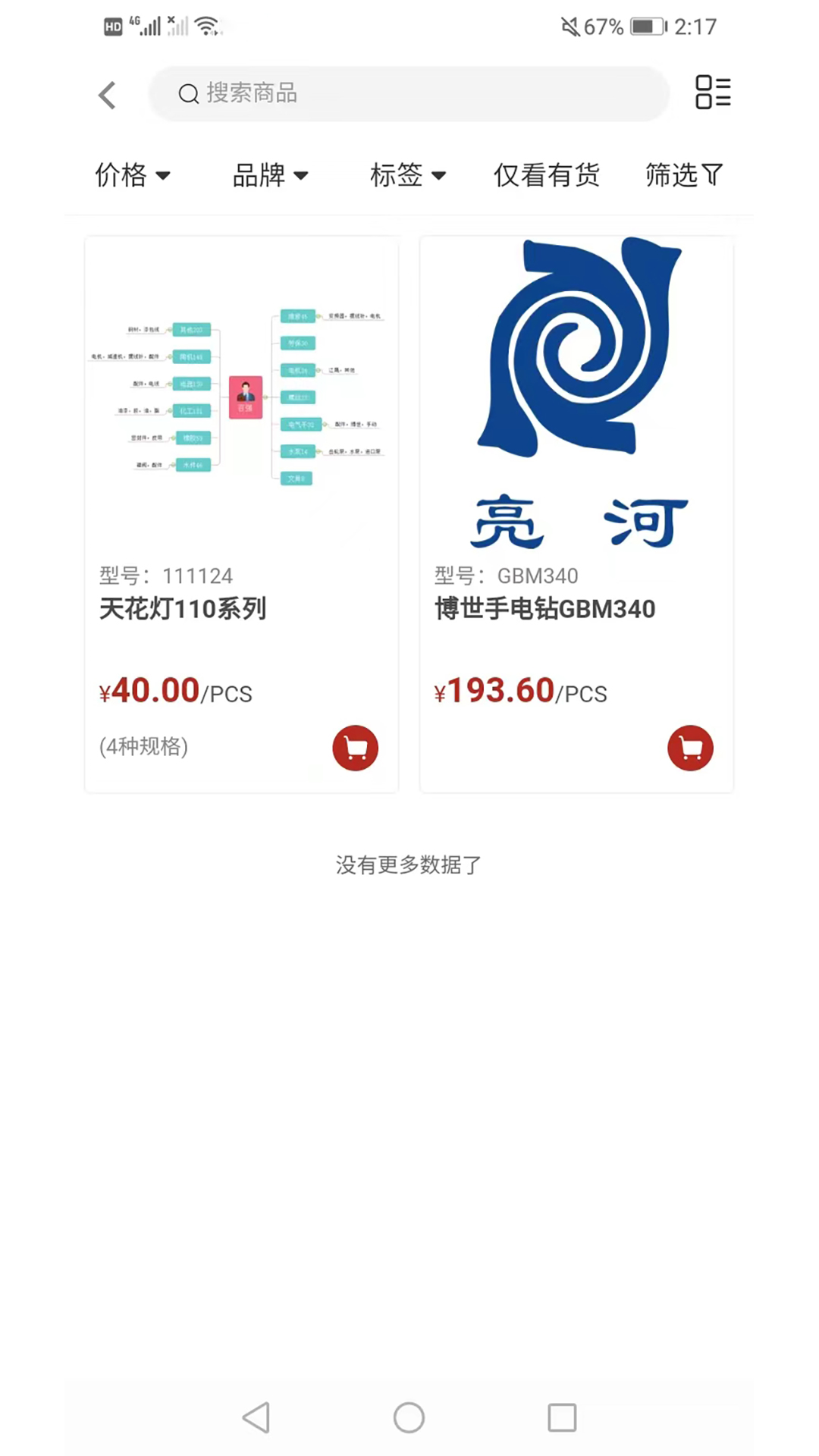Switch to list layout view icon

713,93
